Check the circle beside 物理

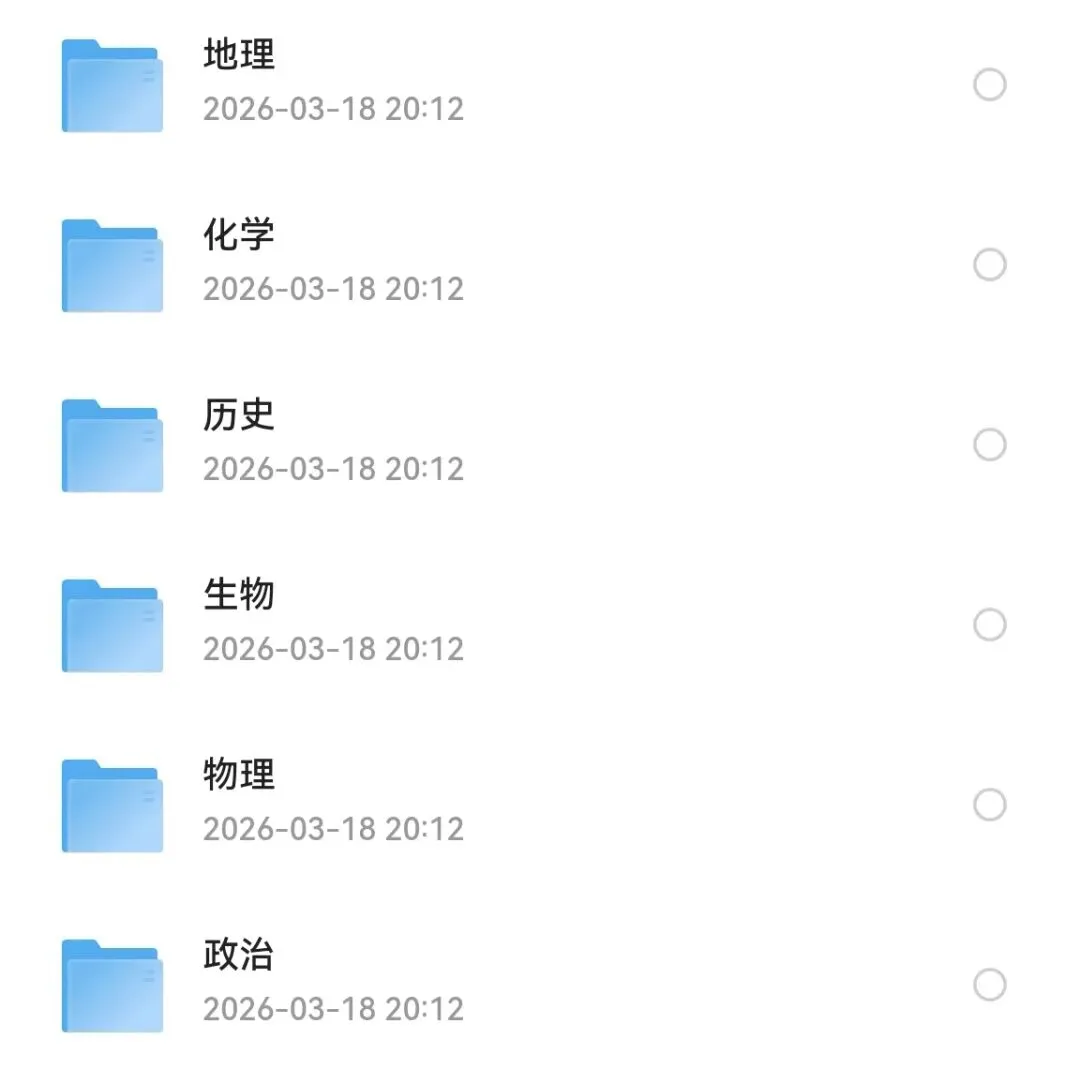pyautogui.click(x=990, y=805)
